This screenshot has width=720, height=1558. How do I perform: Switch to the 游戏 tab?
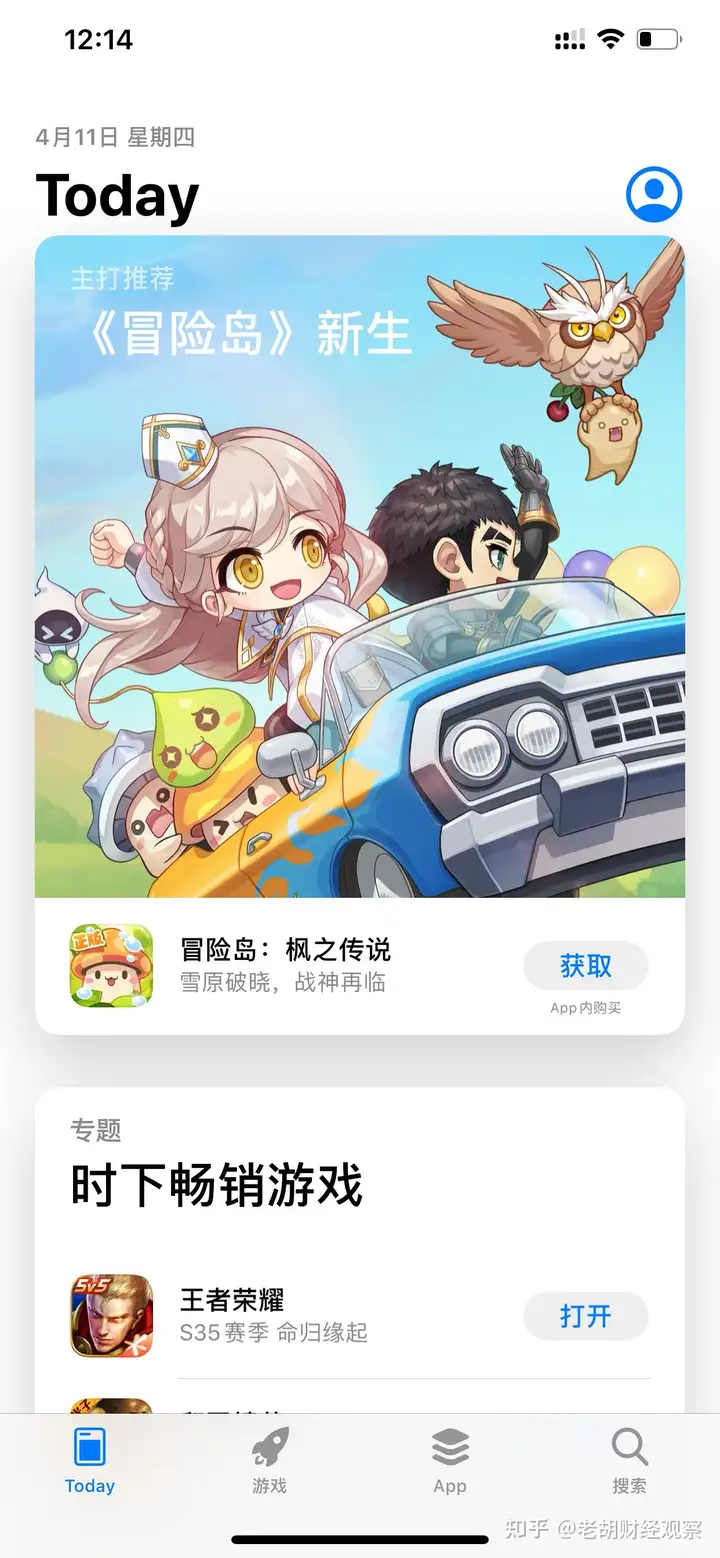tap(269, 1460)
